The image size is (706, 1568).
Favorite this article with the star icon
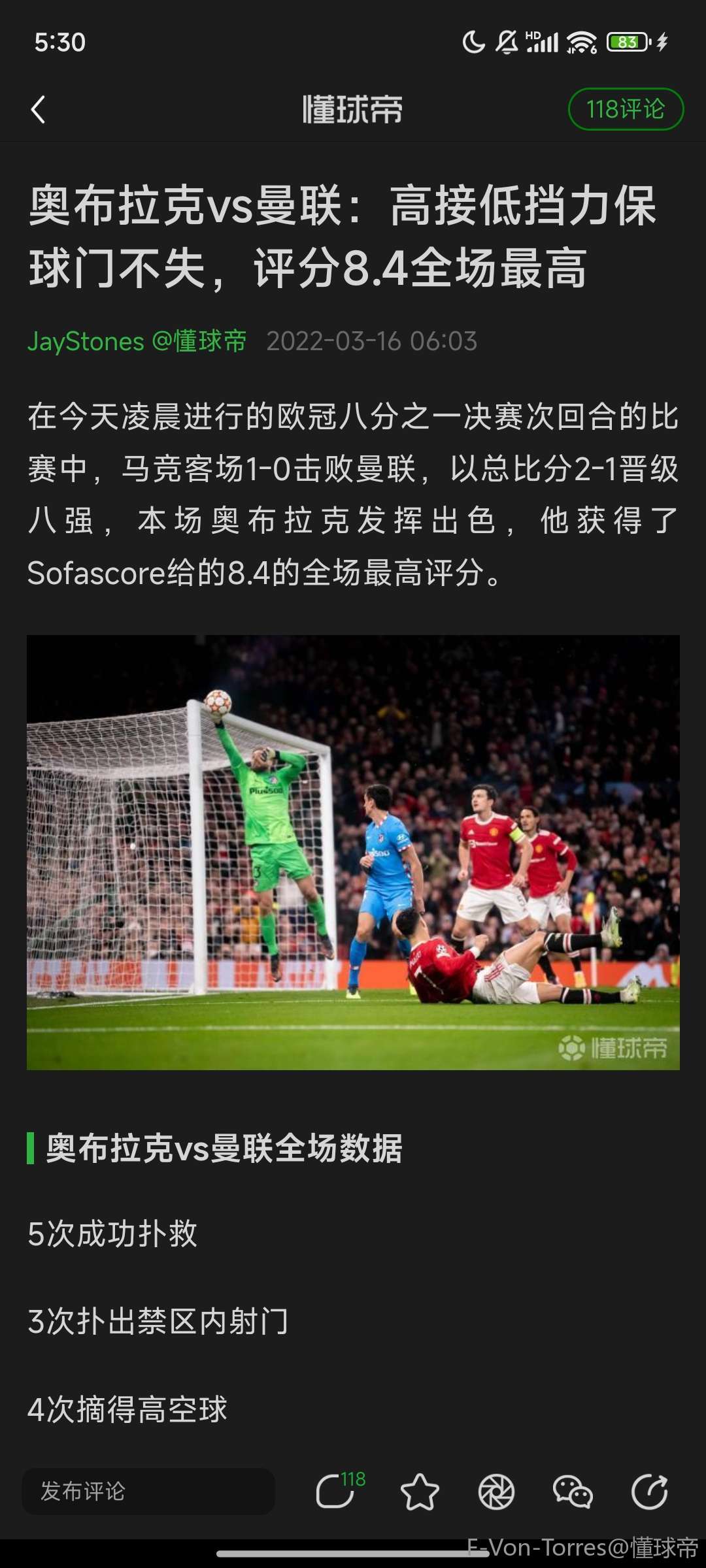click(x=419, y=1492)
